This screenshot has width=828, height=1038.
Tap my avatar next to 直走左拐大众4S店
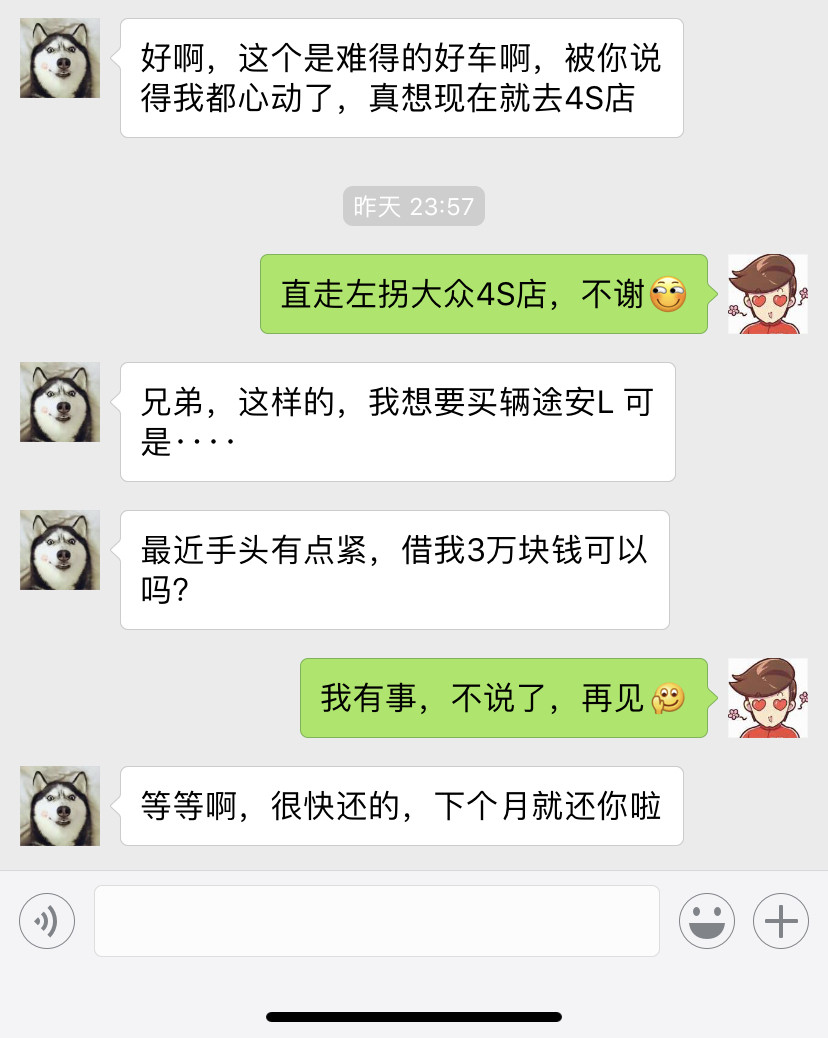point(767,294)
